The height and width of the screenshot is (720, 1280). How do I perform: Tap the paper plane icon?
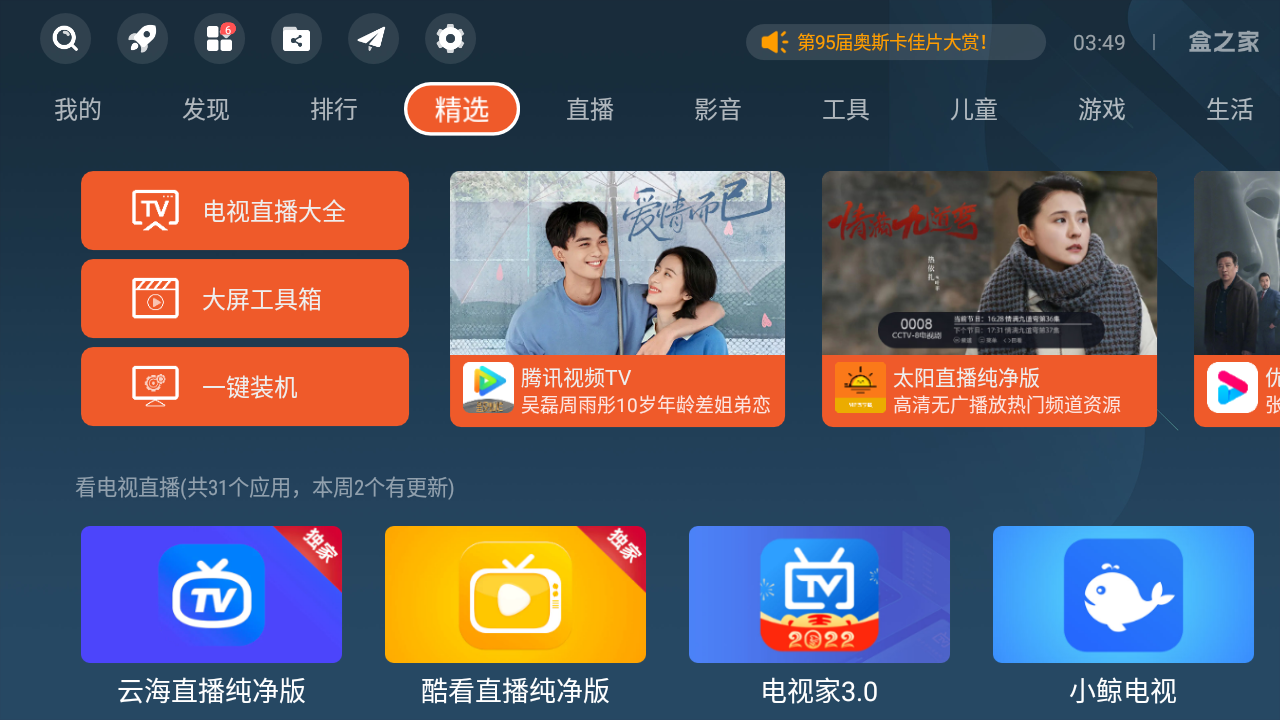pyautogui.click(x=373, y=39)
